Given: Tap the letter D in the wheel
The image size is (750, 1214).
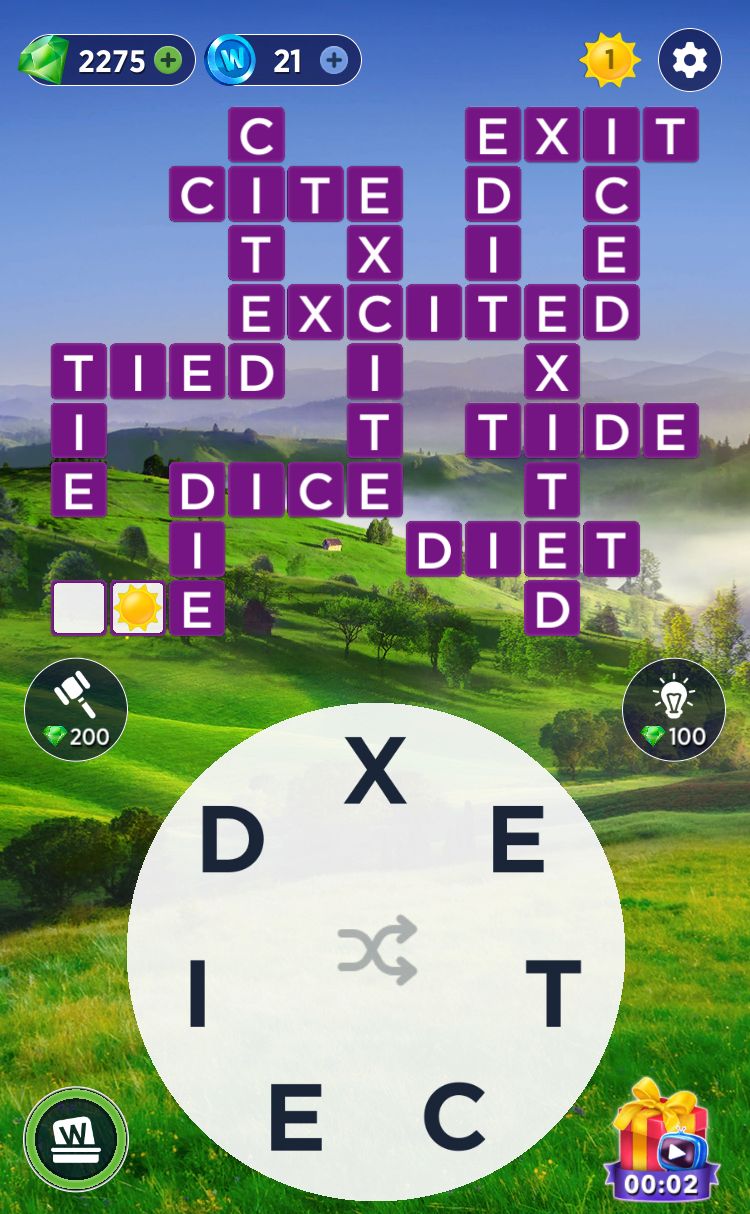Looking at the screenshot, I should pyautogui.click(x=232, y=841).
